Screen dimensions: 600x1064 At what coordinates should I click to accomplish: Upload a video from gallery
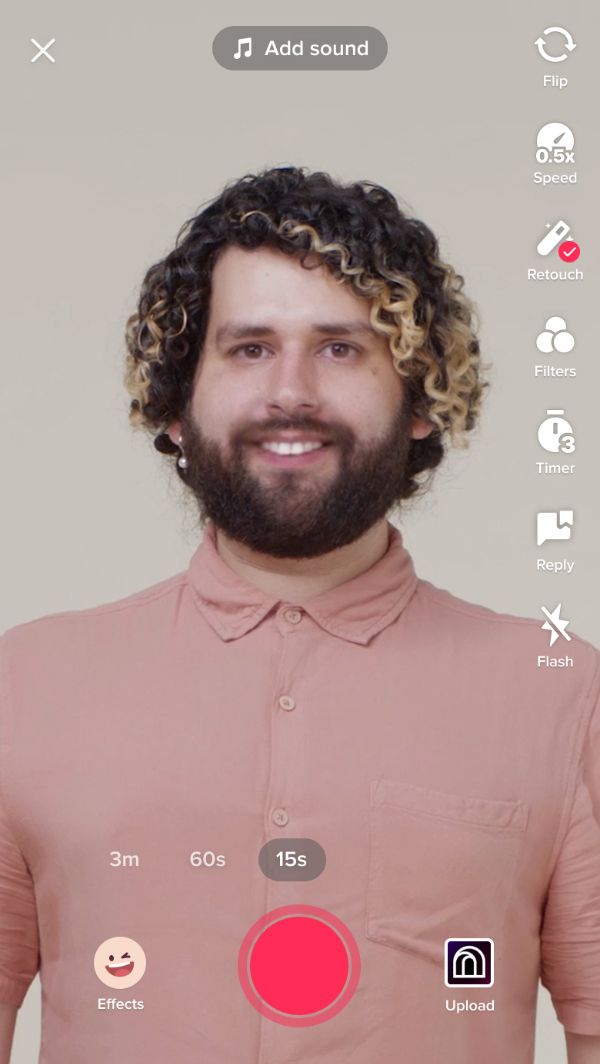[x=470, y=976]
